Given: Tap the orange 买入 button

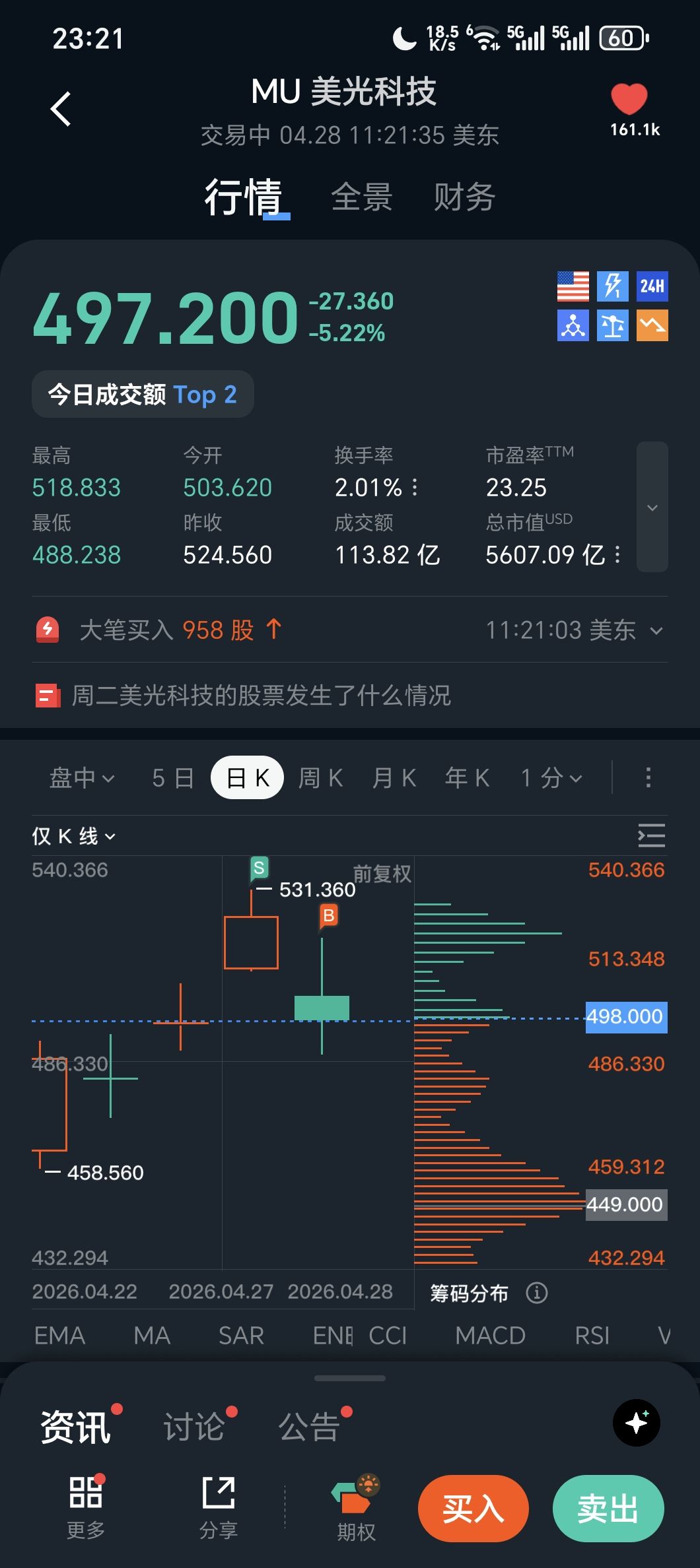Looking at the screenshot, I should 473,1509.
